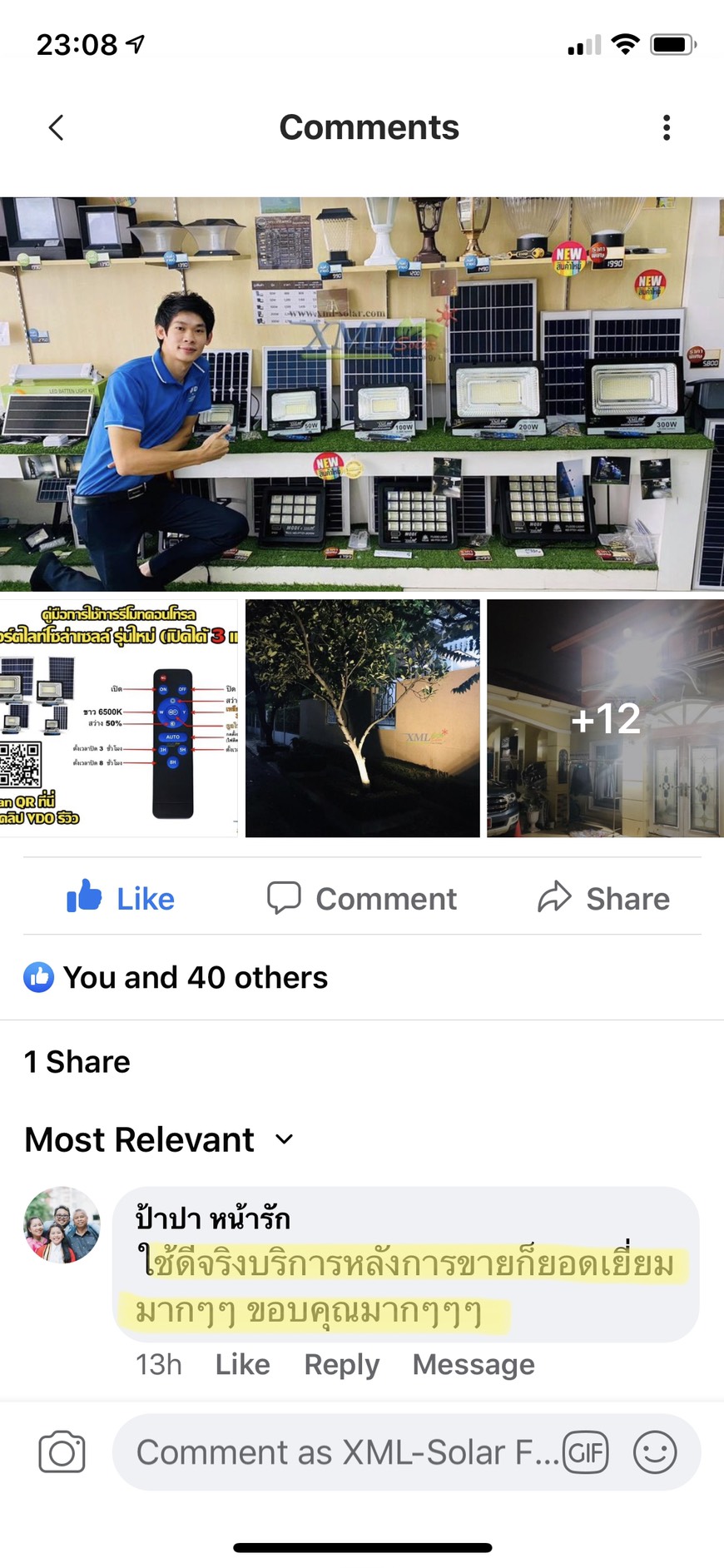Unlike this post with the Like button
724x1568 pixels.
click(121, 898)
